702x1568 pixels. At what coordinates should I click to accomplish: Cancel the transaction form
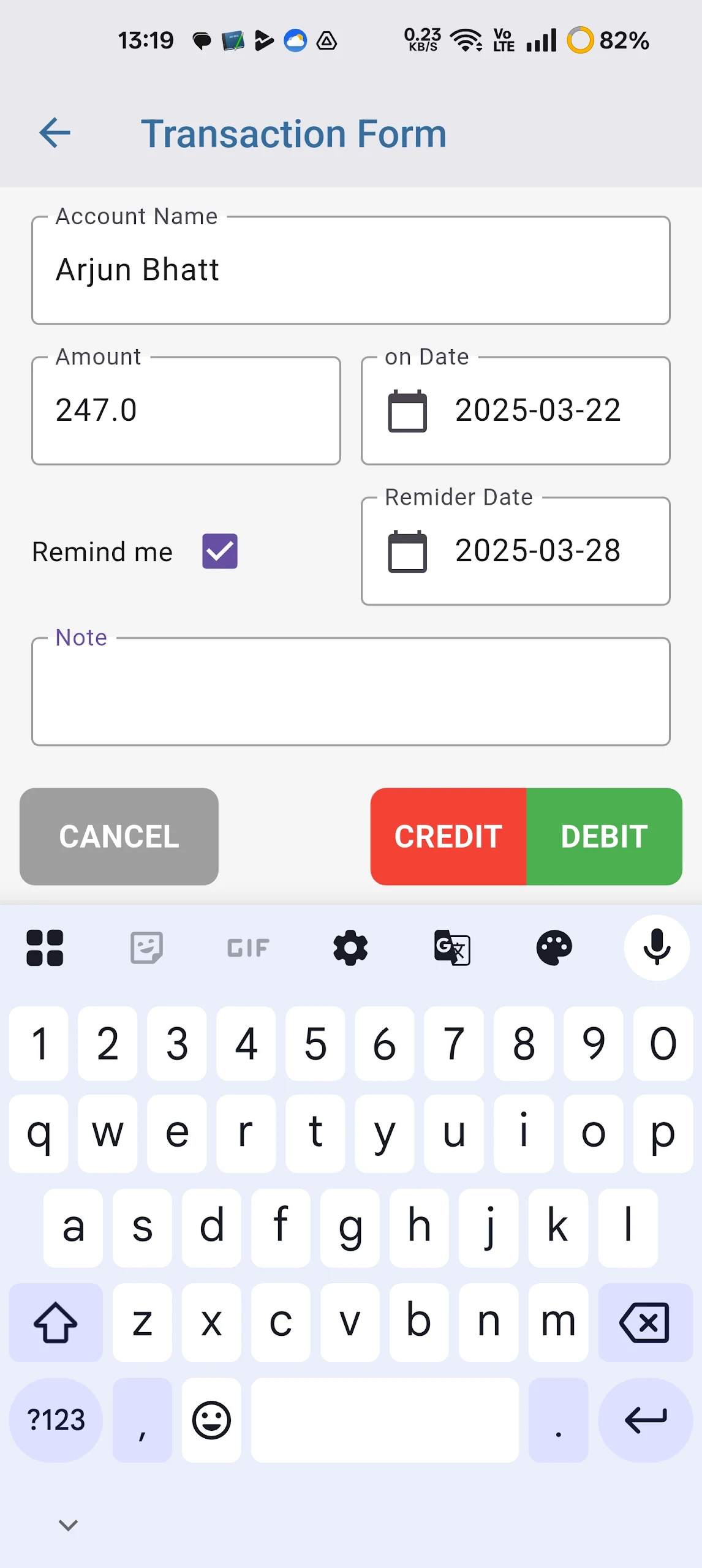pos(119,836)
